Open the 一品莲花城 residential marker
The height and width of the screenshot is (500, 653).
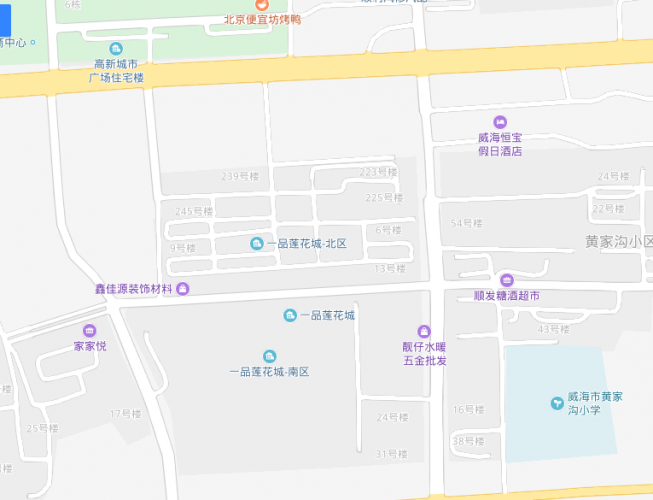tap(290, 316)
